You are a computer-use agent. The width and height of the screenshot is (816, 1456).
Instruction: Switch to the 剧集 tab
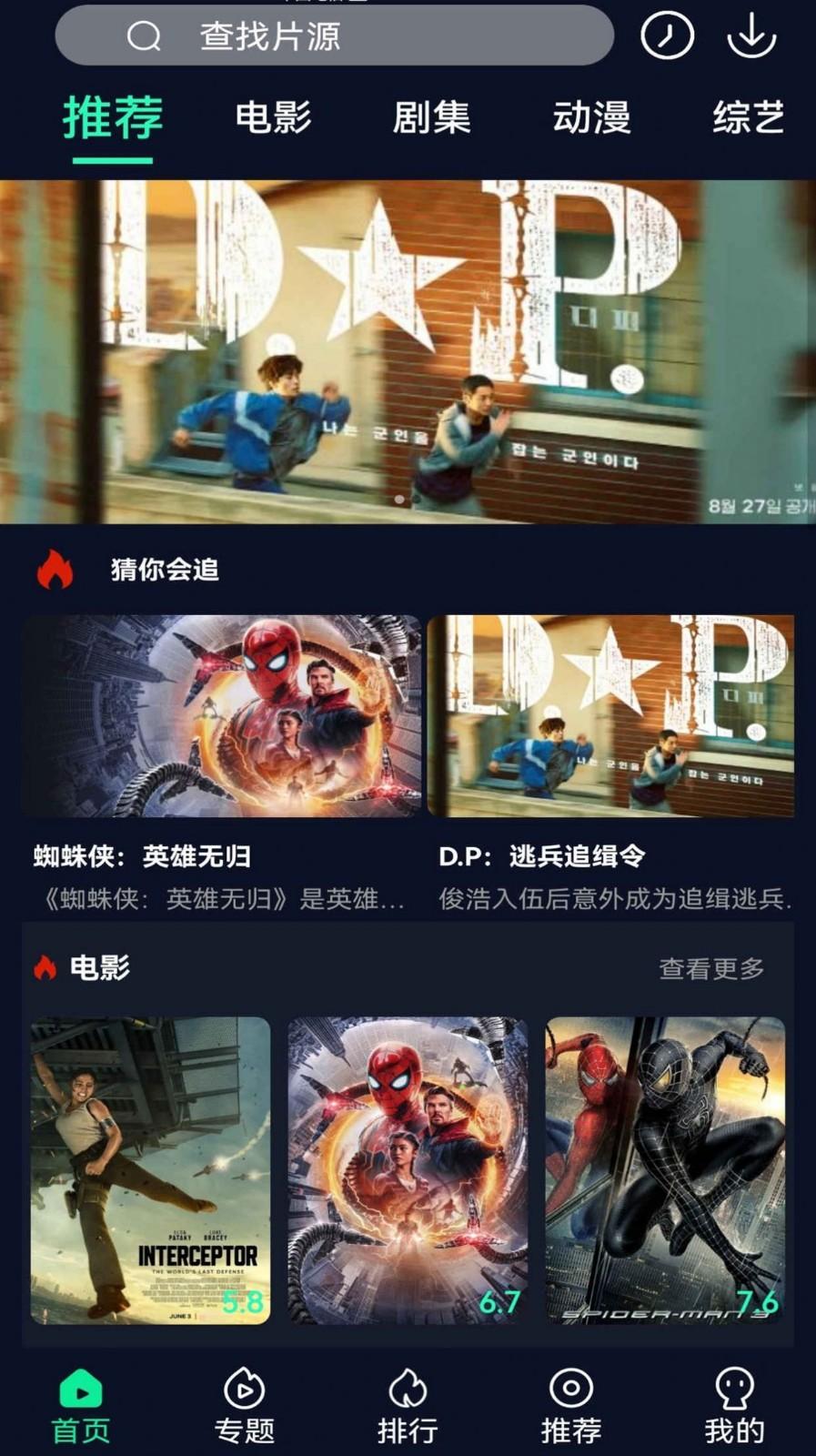431,117
